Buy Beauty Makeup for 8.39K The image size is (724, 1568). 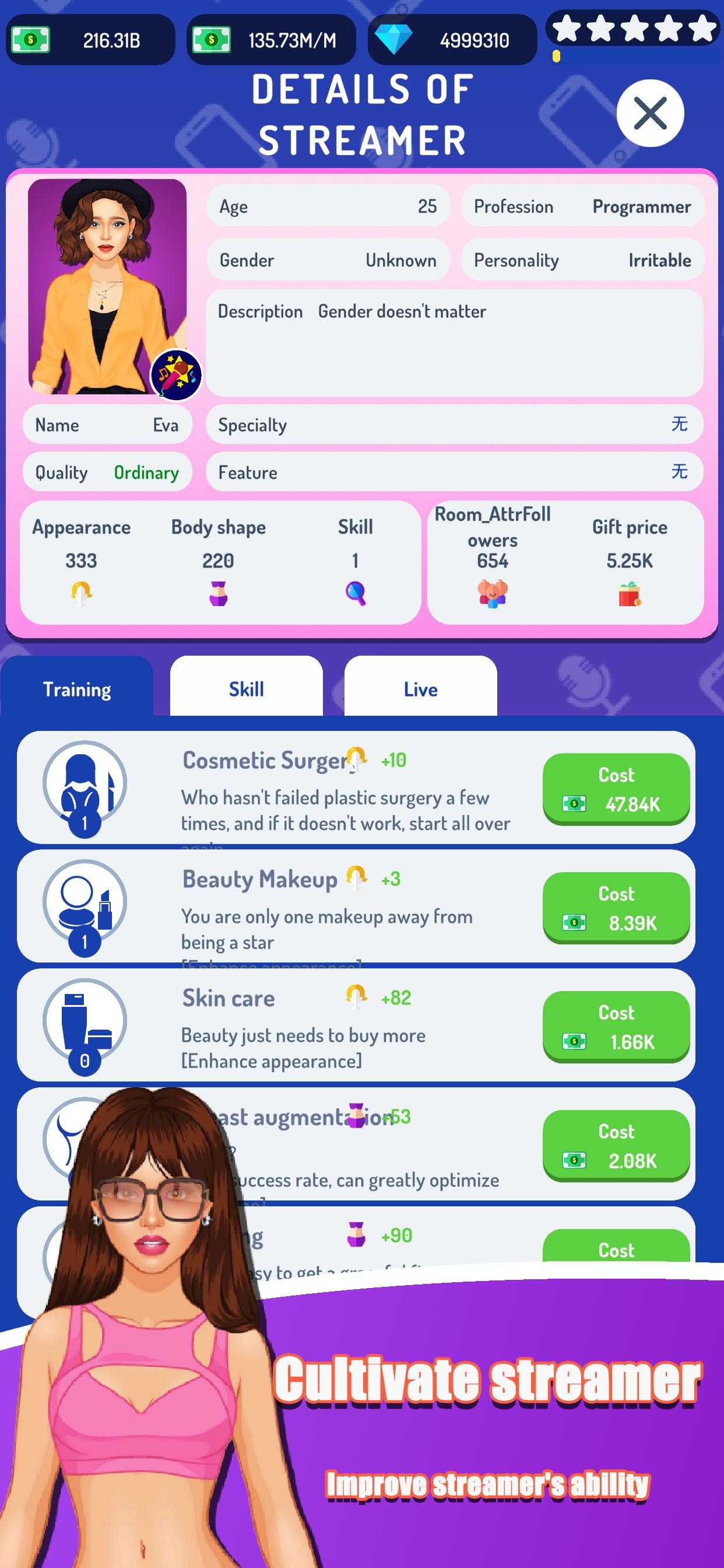616,908
